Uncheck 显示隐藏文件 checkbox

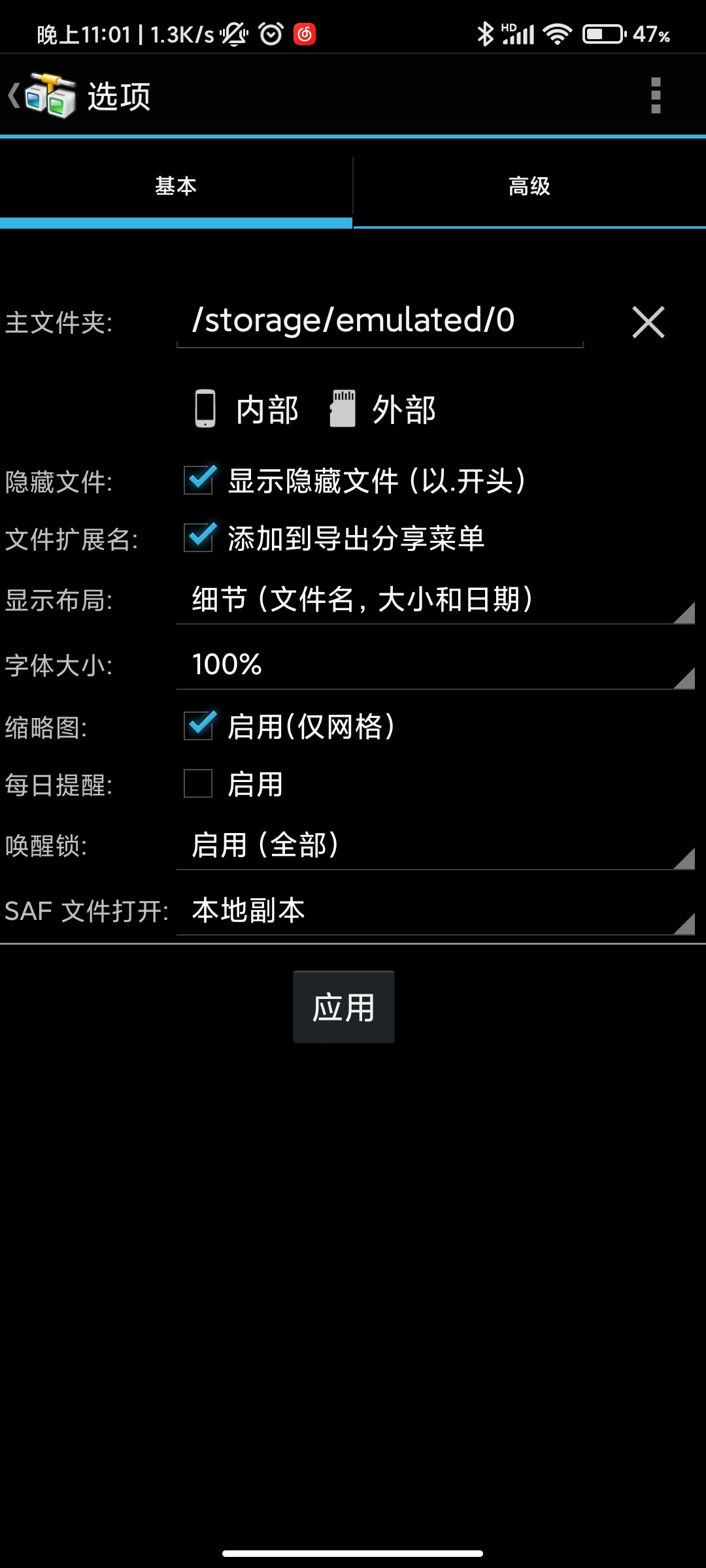click(199, 481)
